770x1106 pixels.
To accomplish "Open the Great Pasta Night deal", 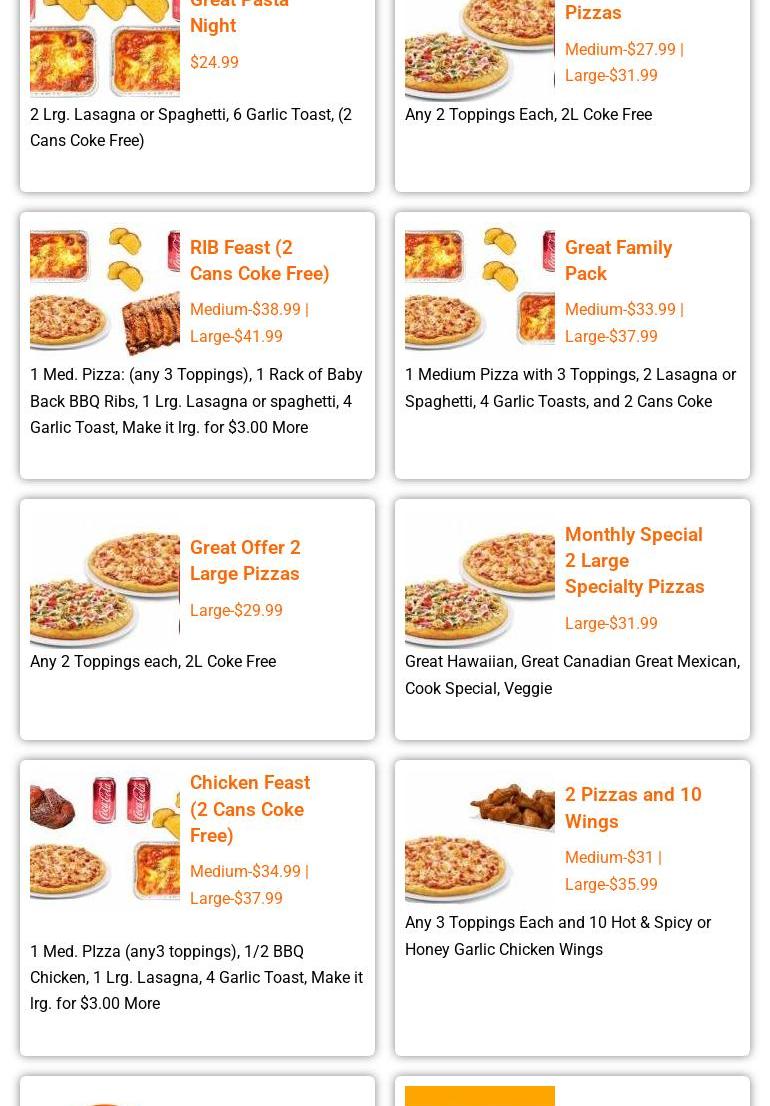I will 239,18.
